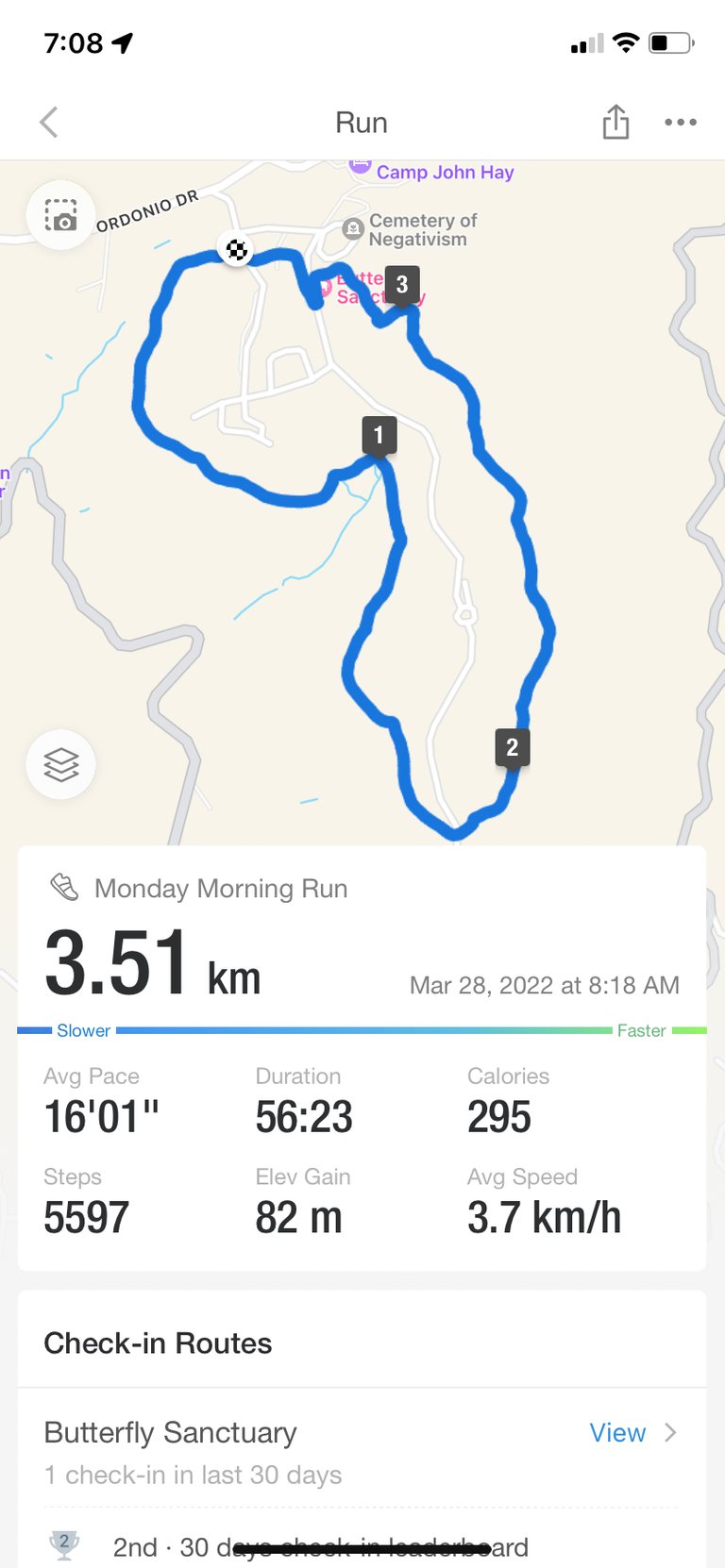Share this run
The image size is (725, 1568).
(x=615, y=122)
